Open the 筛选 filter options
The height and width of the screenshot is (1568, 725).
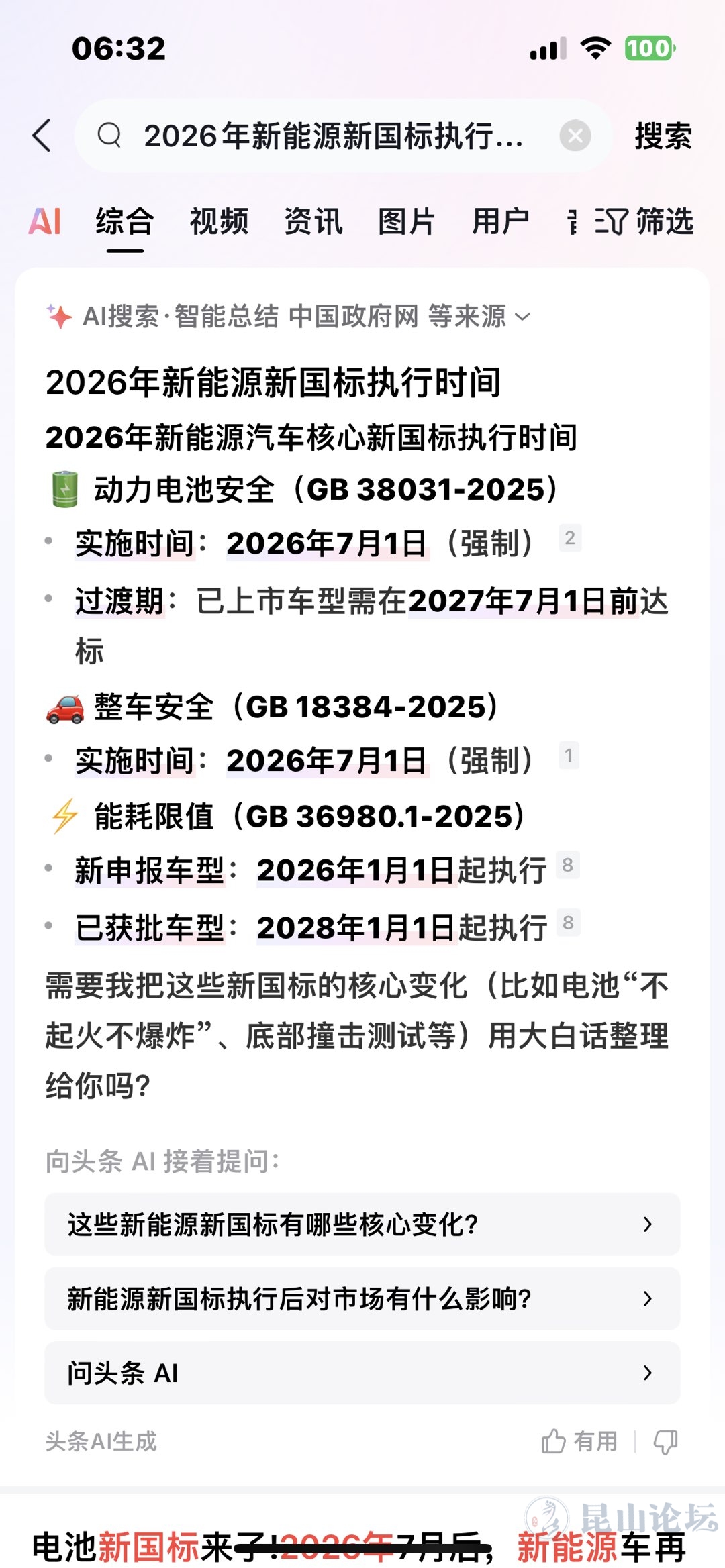644,221
